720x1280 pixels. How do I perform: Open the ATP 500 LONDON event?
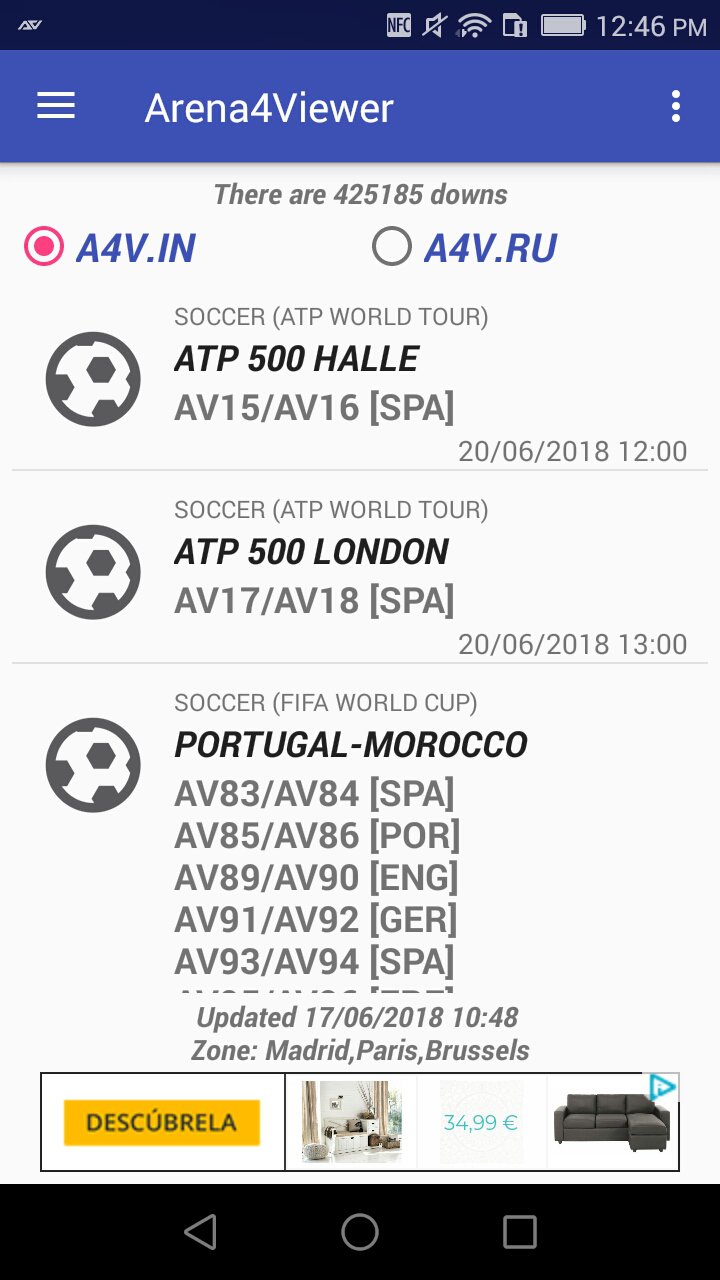[360, 573]
